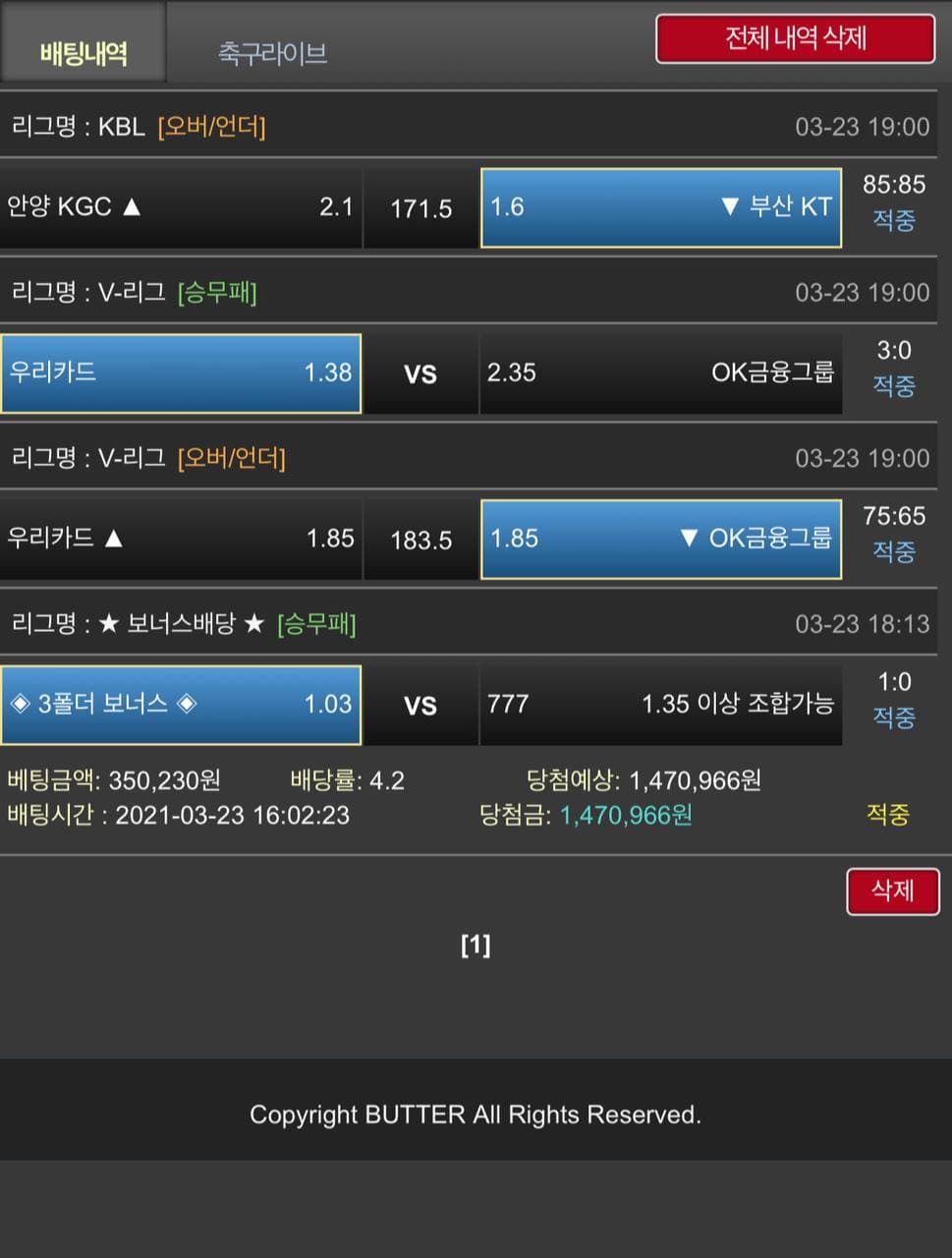952x1258 pixels.
Task: Open the 축구라이브 tab
Action: [272, 52]
